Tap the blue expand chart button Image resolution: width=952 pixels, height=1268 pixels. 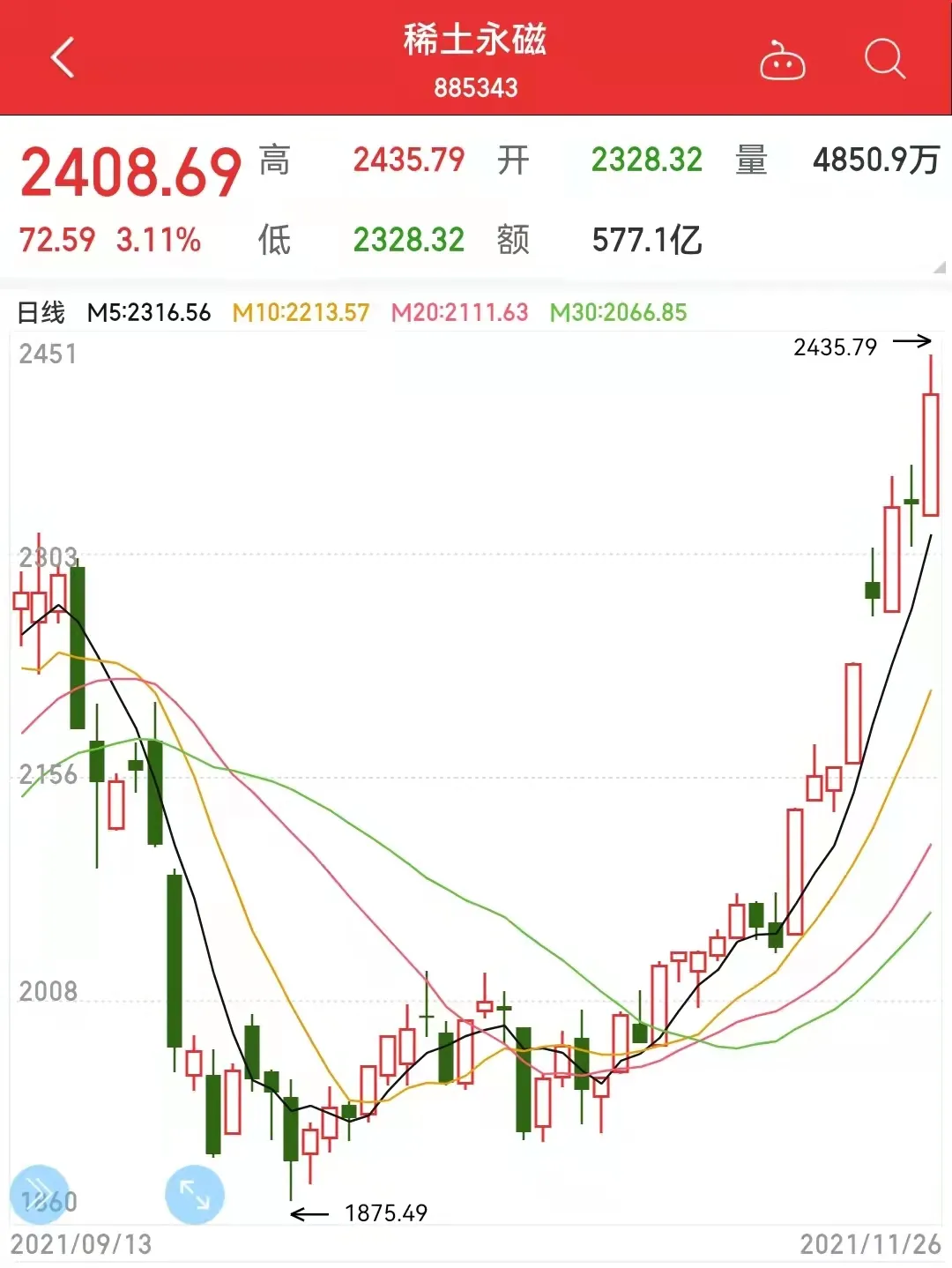point(195,1195)
